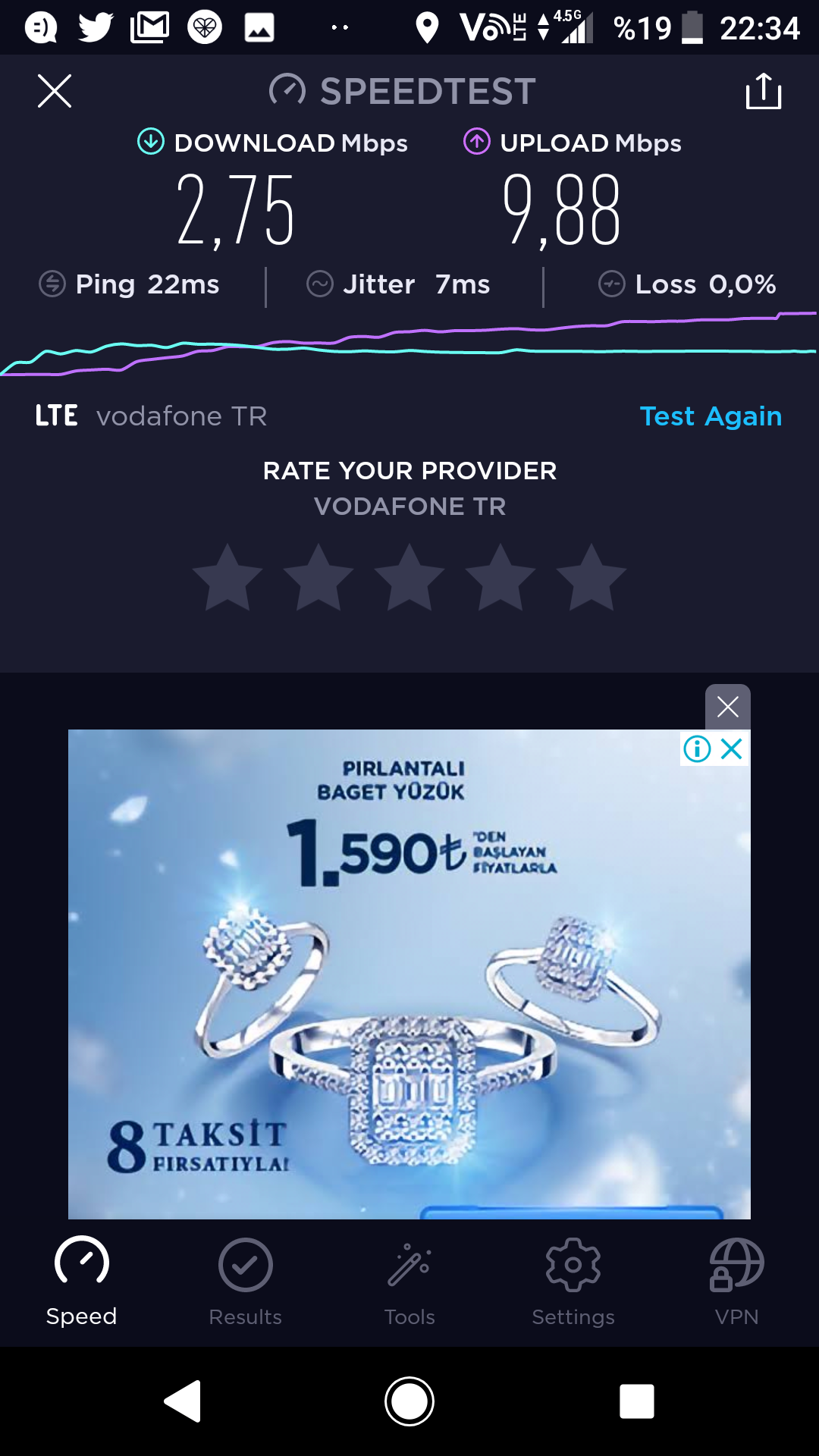Viewport: 819px width, 1456px height.
Task: Return to the home screen
Action: (x=409, y=1401)
